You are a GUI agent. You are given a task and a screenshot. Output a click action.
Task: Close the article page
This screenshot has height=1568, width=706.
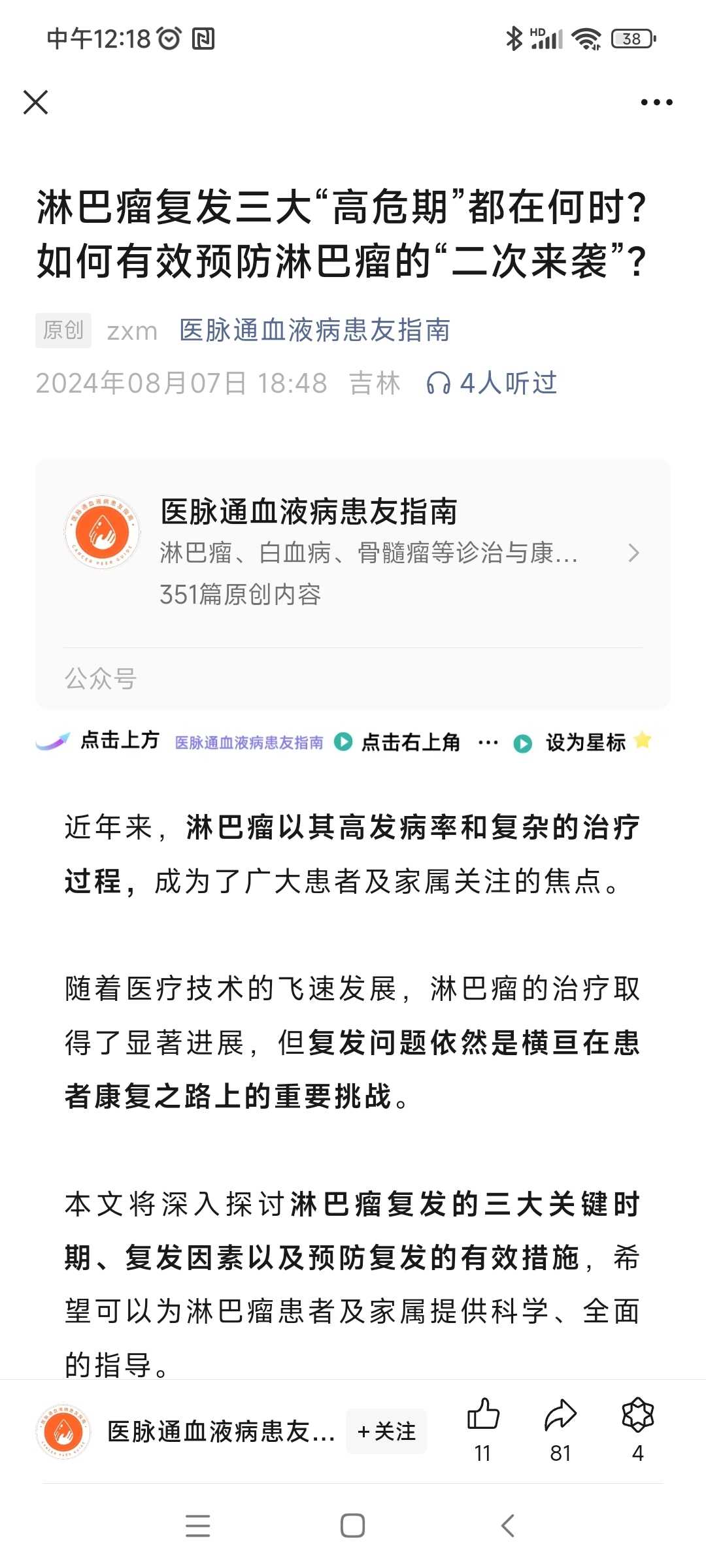click(x=36, y=103)
